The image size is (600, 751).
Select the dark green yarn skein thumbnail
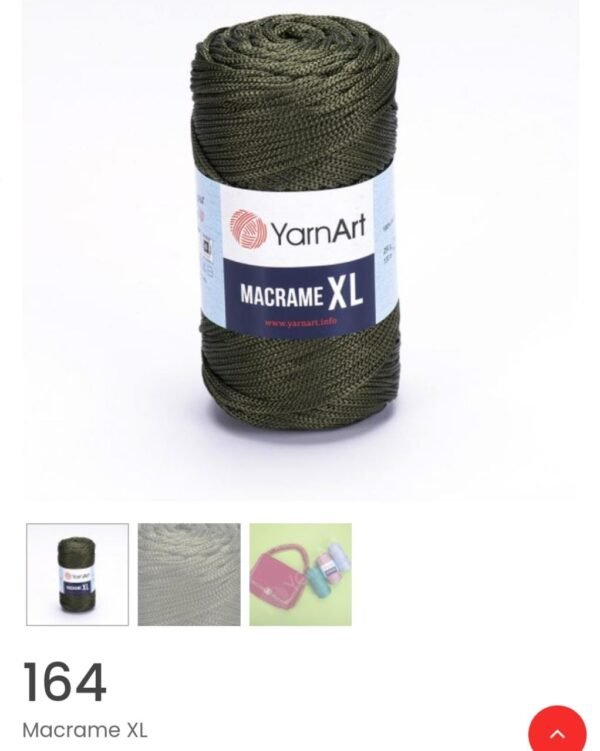[x=77, y=574]
